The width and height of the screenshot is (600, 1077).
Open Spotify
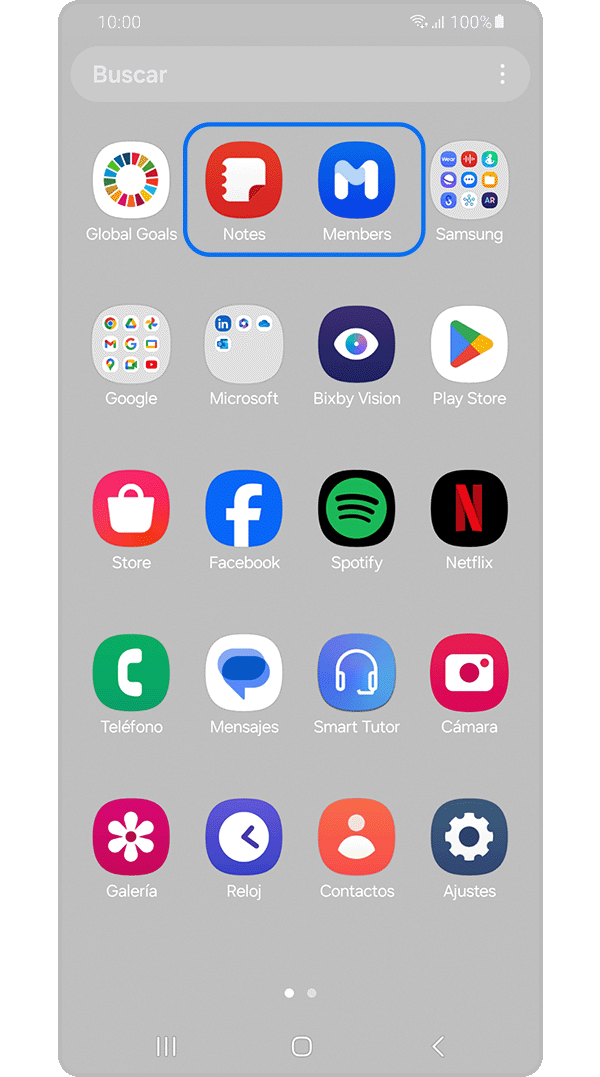(357, 508)
